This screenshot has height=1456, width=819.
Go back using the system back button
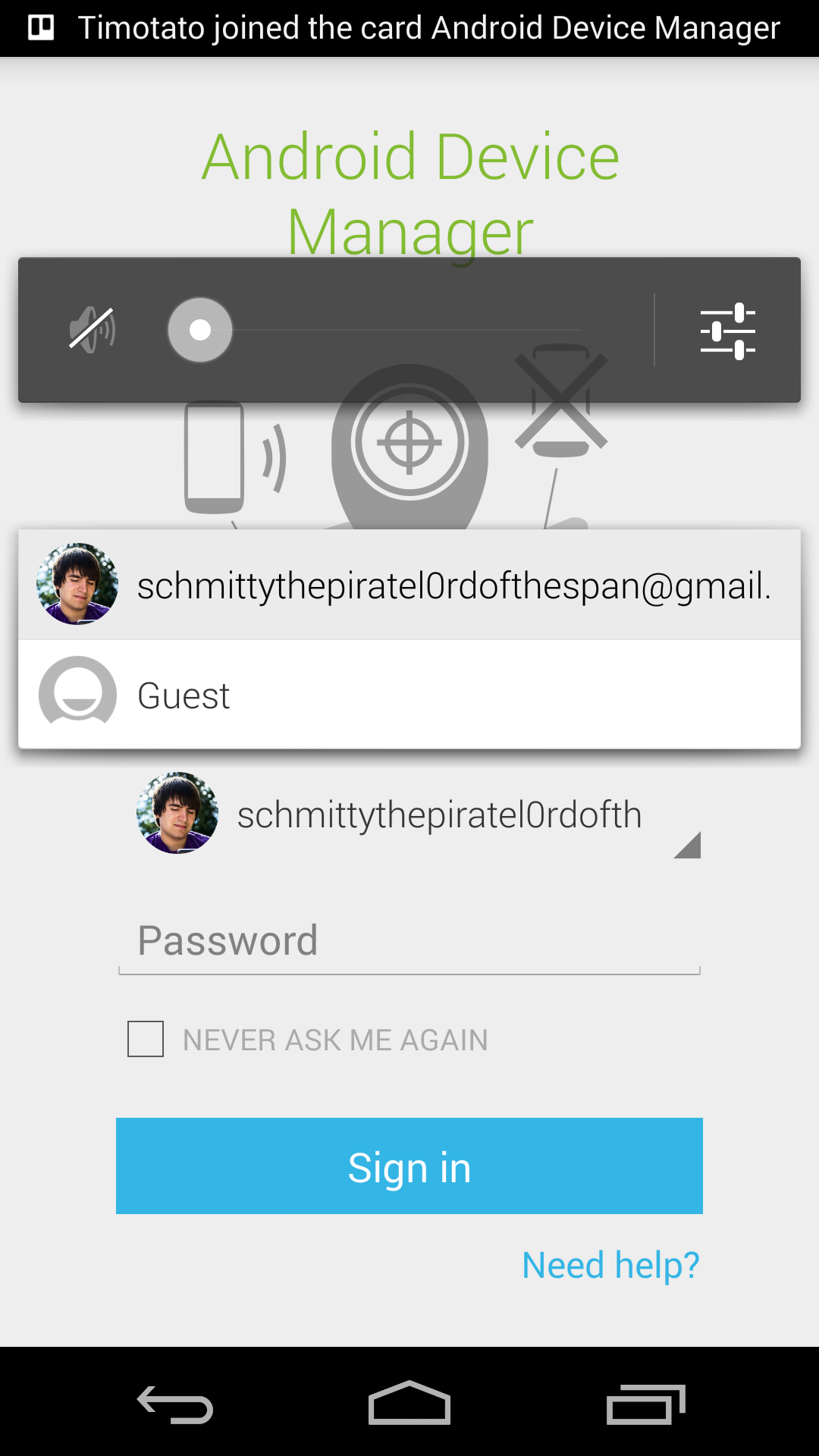[x=175, y=1404]
